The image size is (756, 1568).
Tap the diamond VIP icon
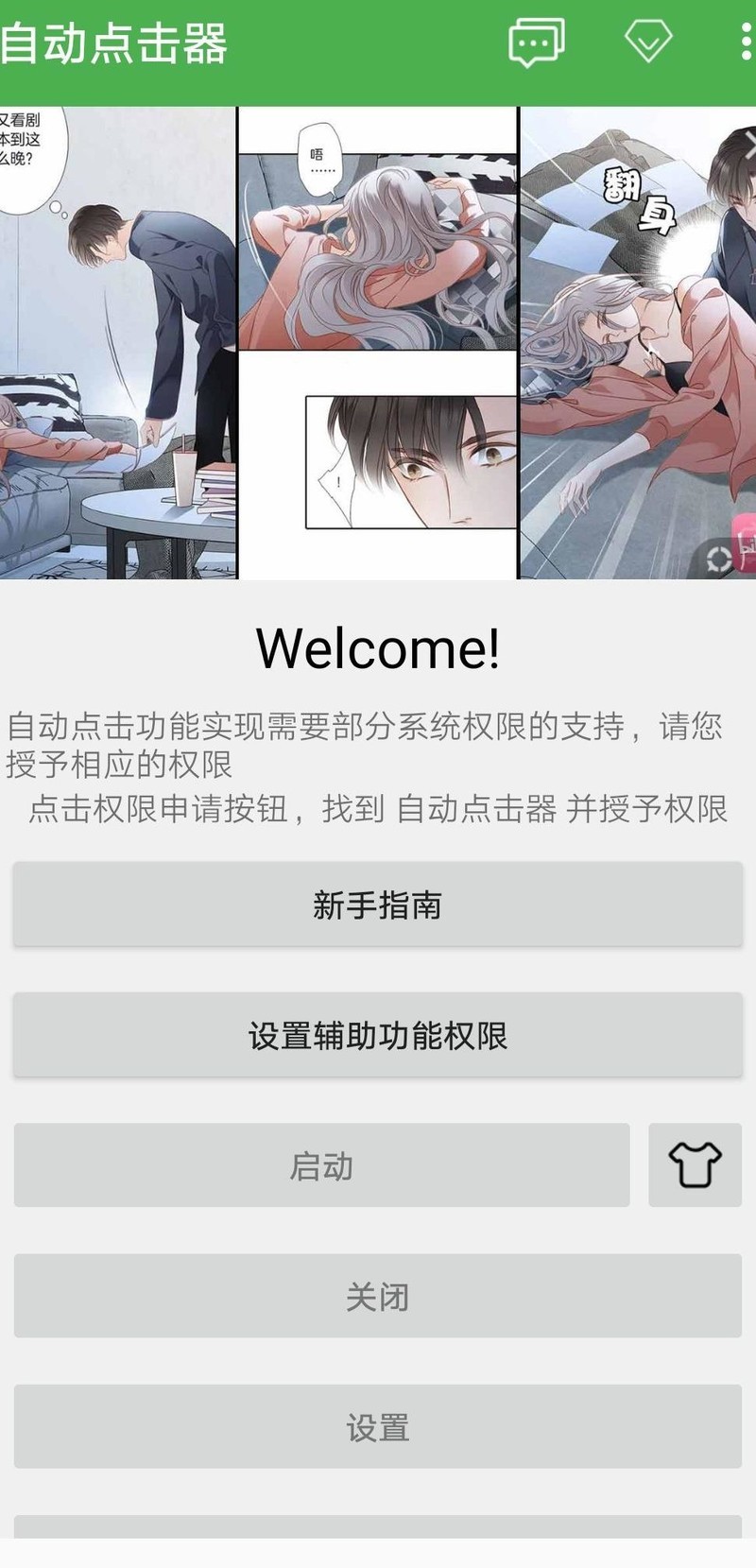[648, 42]
